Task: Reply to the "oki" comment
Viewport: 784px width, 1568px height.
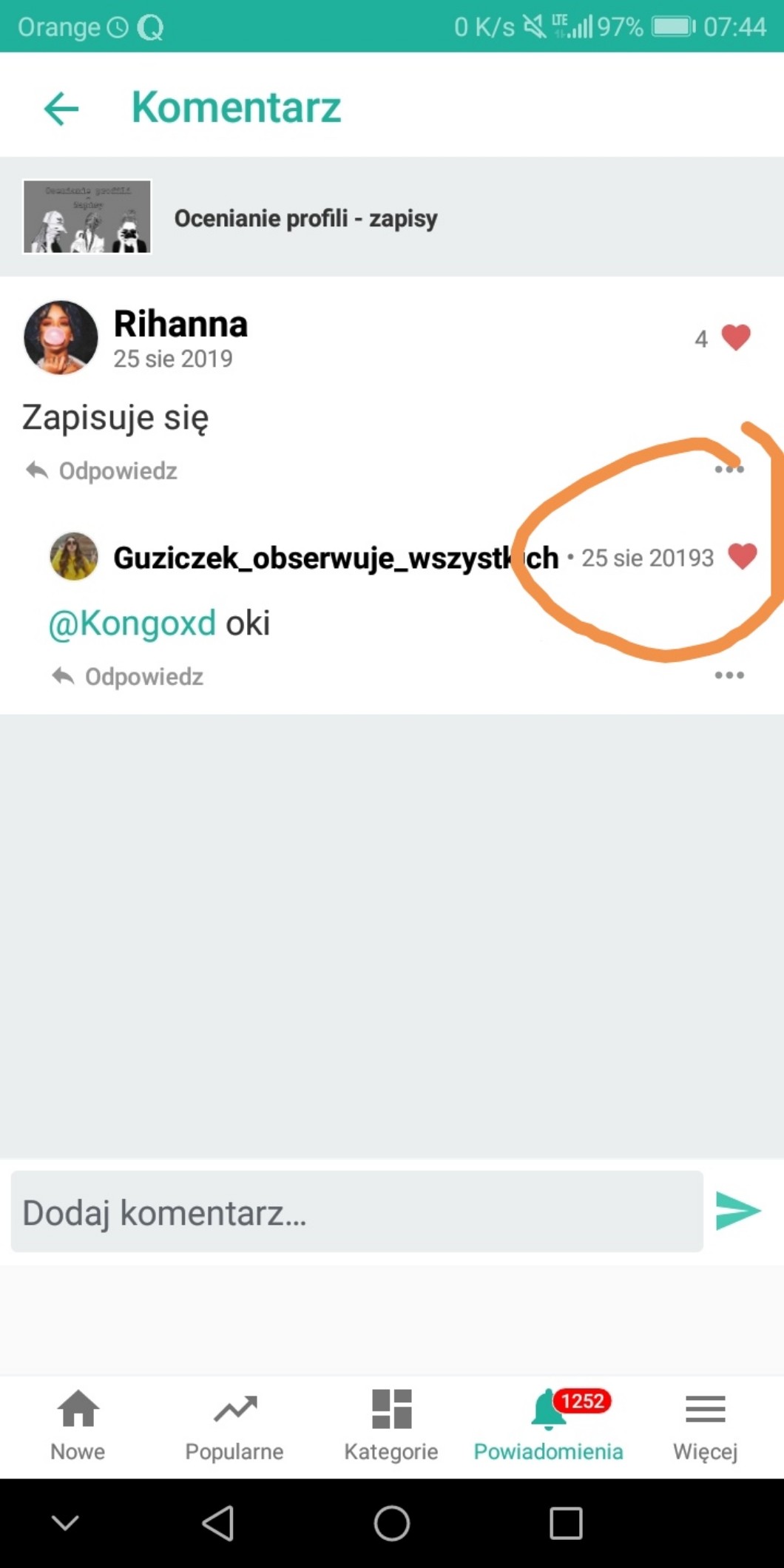Action: pos(128,676)
